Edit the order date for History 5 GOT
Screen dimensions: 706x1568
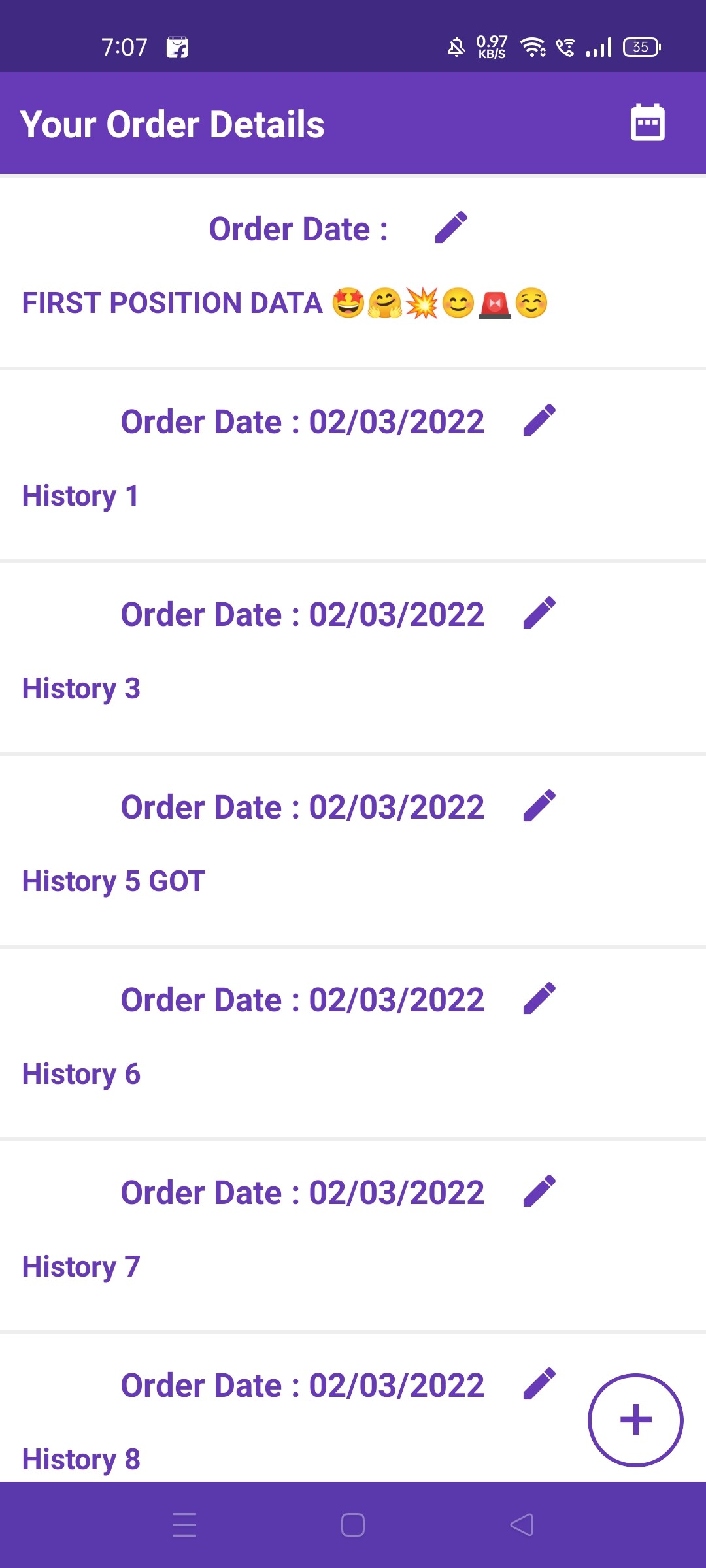(539, 806)
